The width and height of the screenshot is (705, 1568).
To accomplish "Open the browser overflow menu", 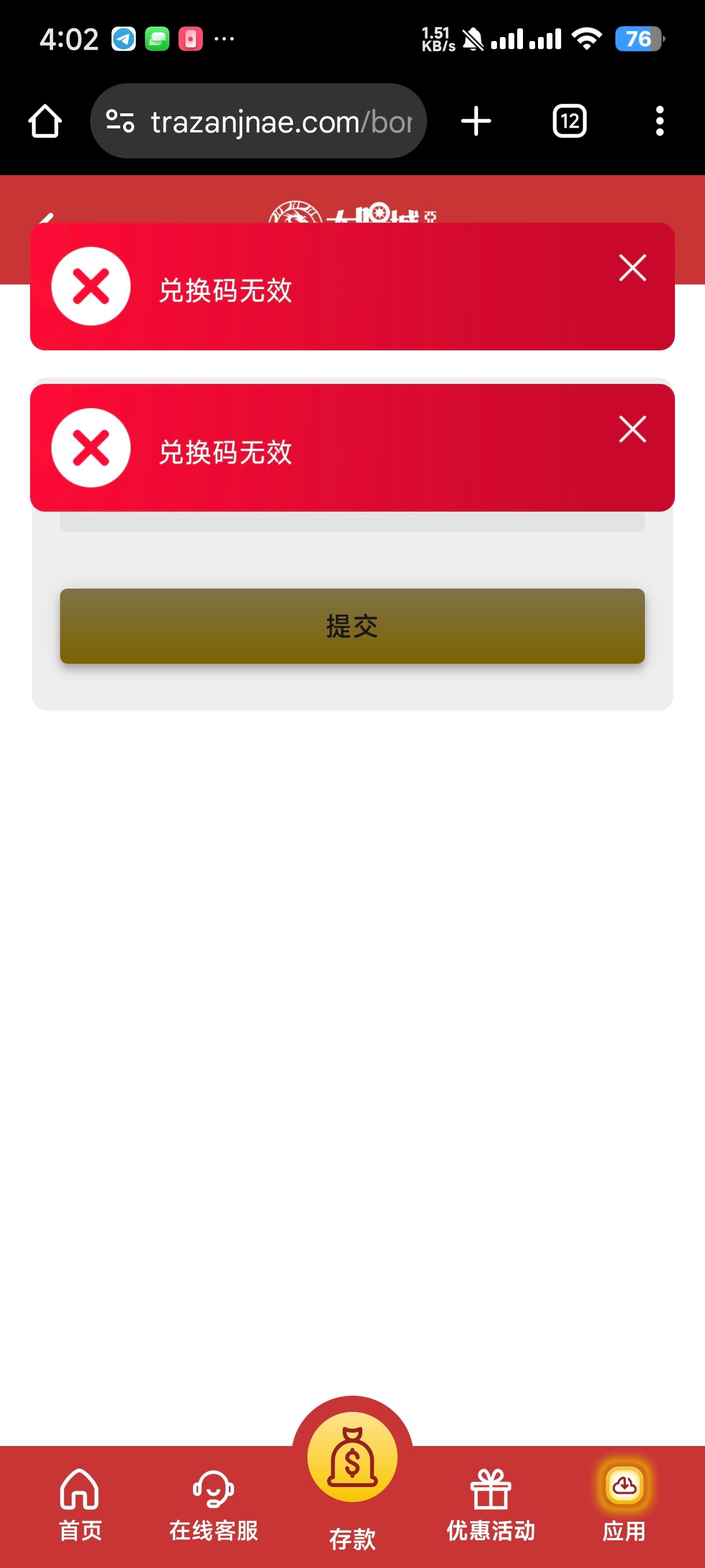I will tap(659, 121).
